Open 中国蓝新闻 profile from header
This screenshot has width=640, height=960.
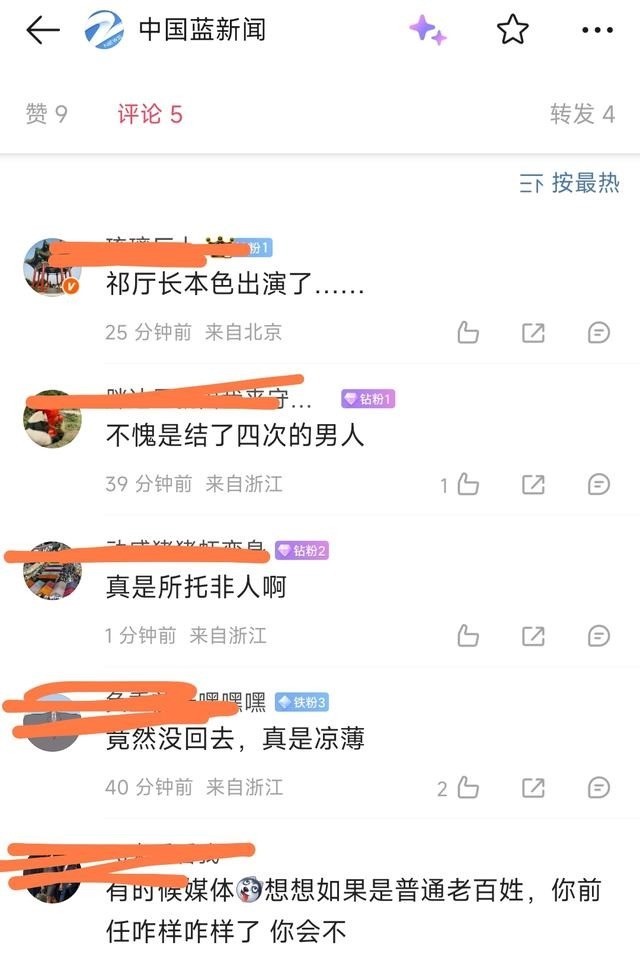point(200,31)
